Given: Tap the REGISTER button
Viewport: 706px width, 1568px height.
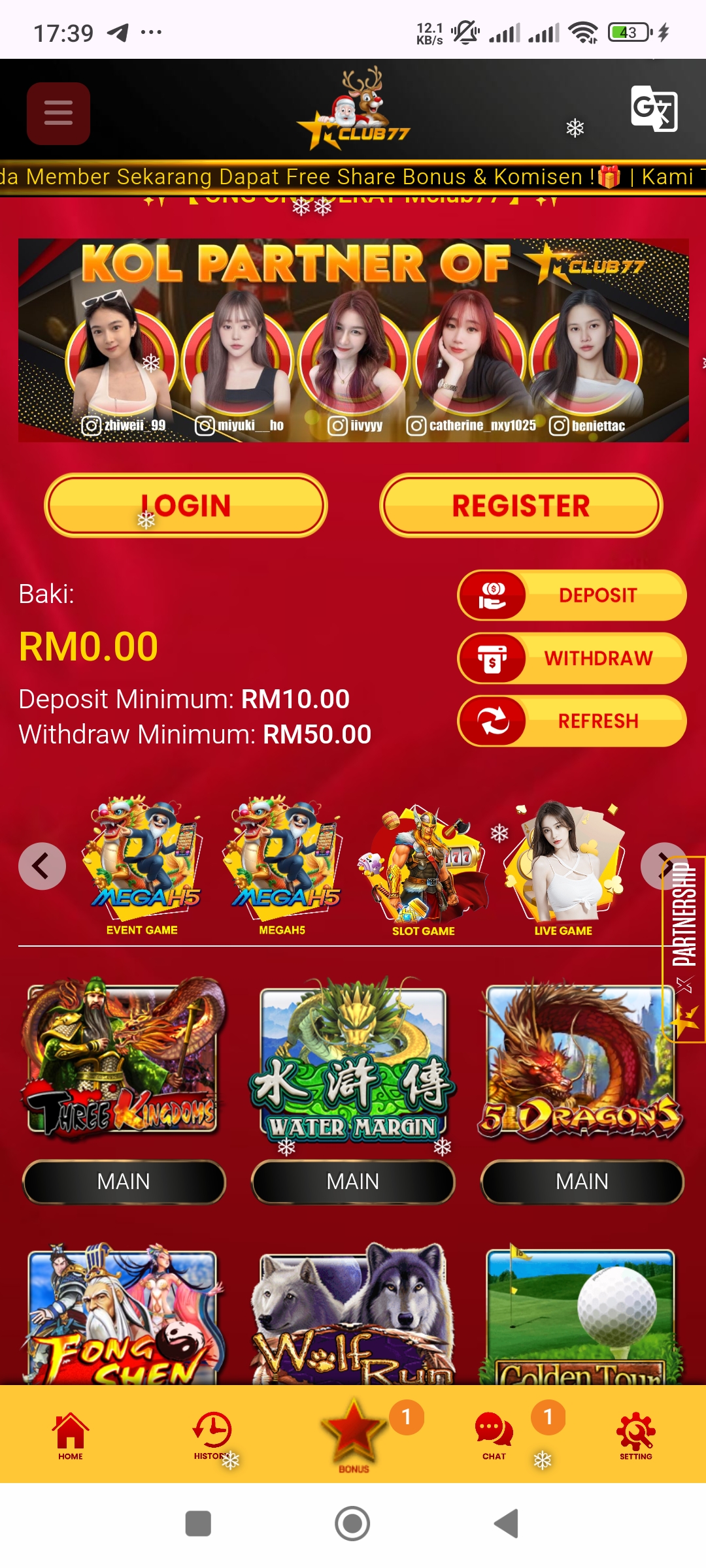Looking at the screenshot, I should [x=521, y=505].
